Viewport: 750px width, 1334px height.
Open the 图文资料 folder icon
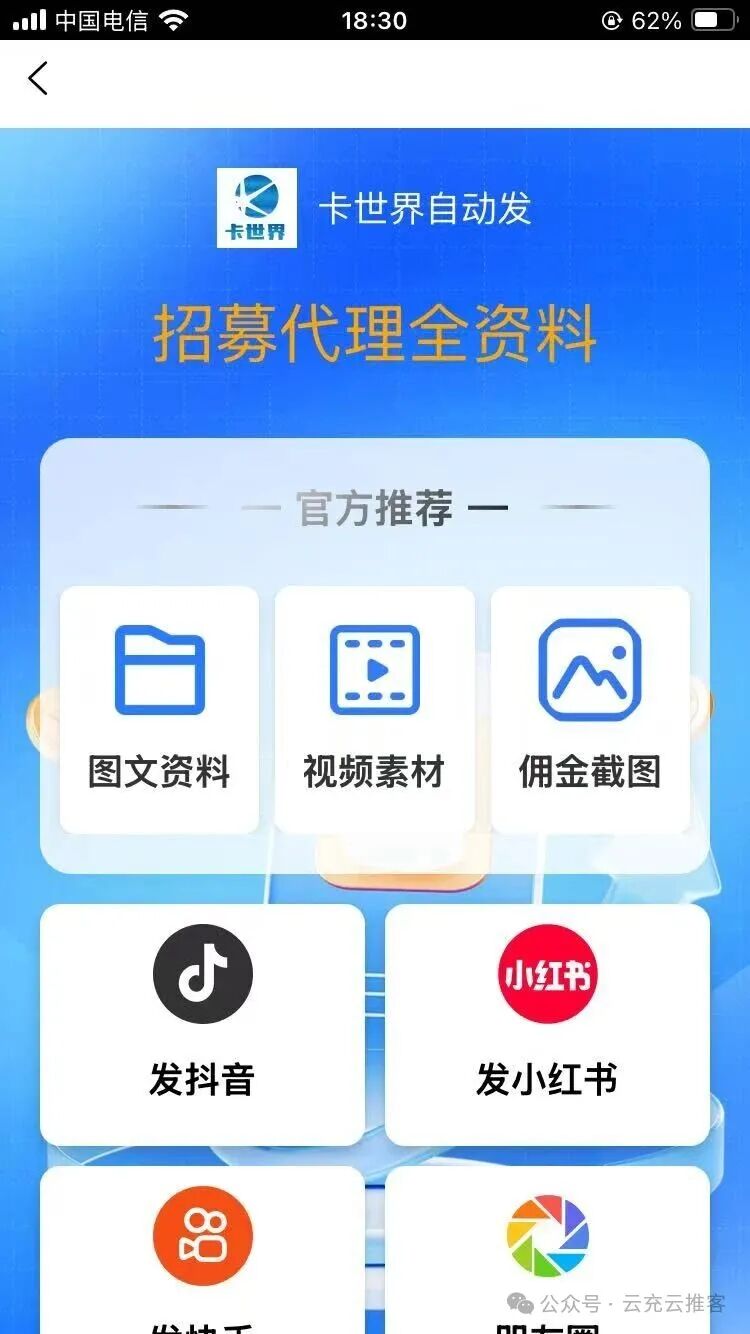[158, 670]
